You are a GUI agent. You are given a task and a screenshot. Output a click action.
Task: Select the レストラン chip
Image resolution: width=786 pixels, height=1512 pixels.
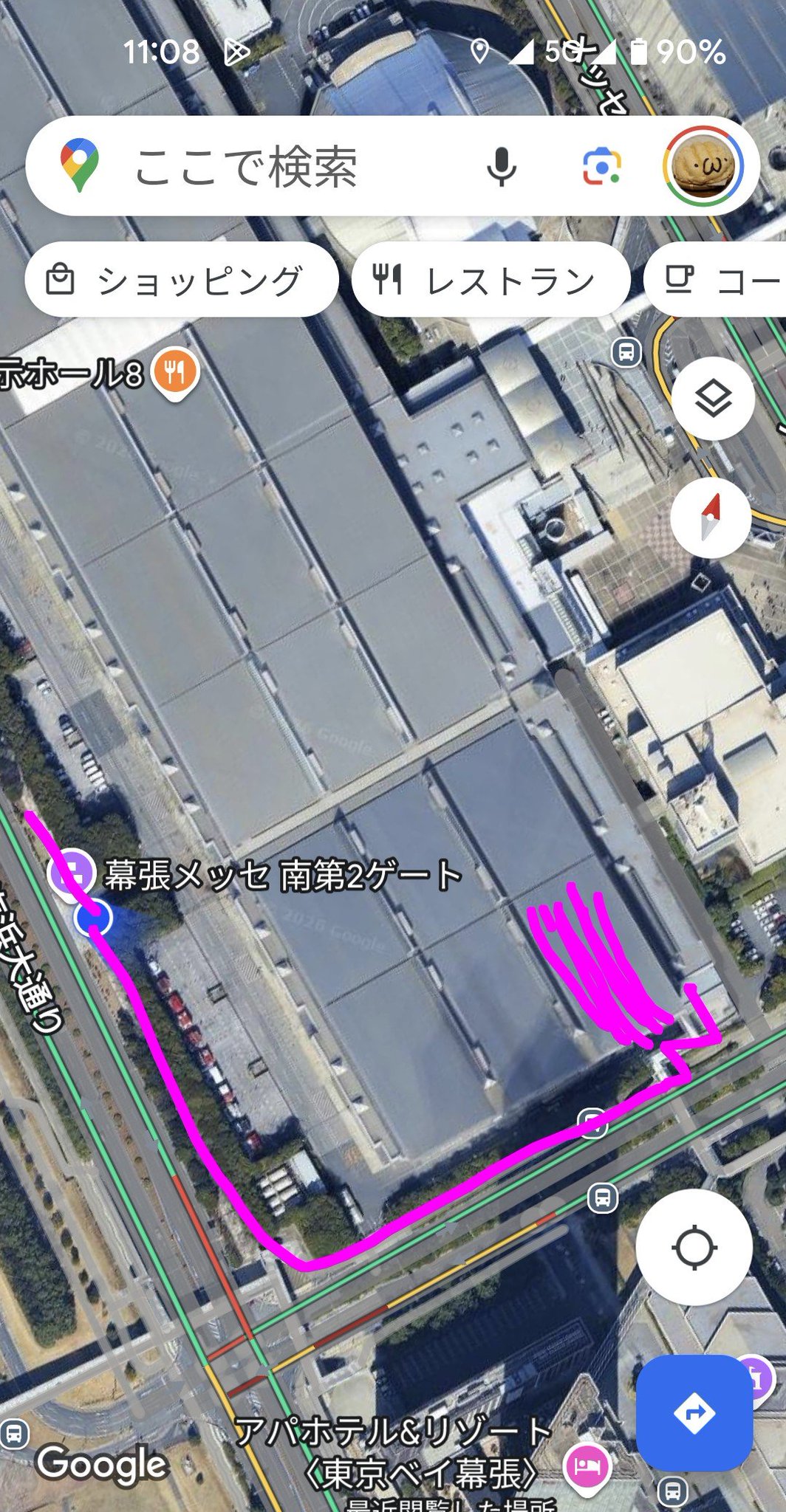[x=491, y=281]
